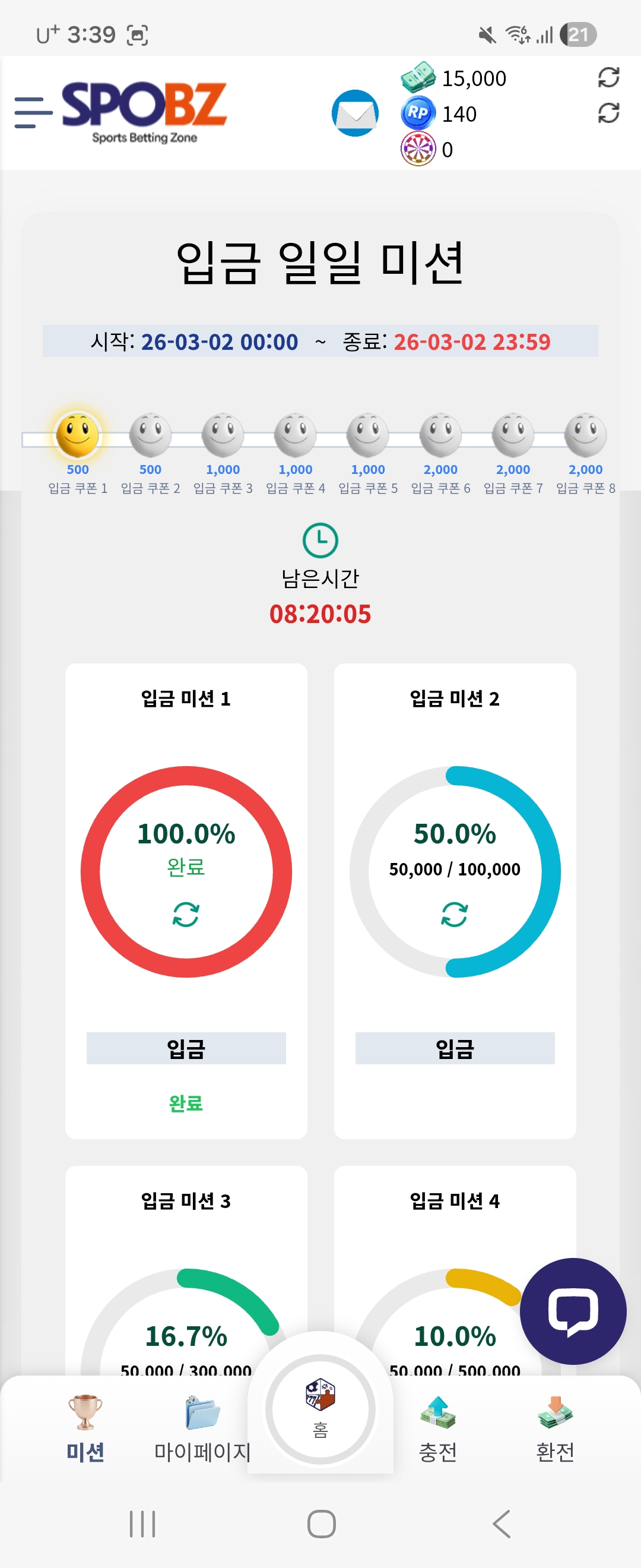This screenshot has width=641, height=1568.
Task: Open the hamburger drawer menu
Action: (x=33, y=113)
